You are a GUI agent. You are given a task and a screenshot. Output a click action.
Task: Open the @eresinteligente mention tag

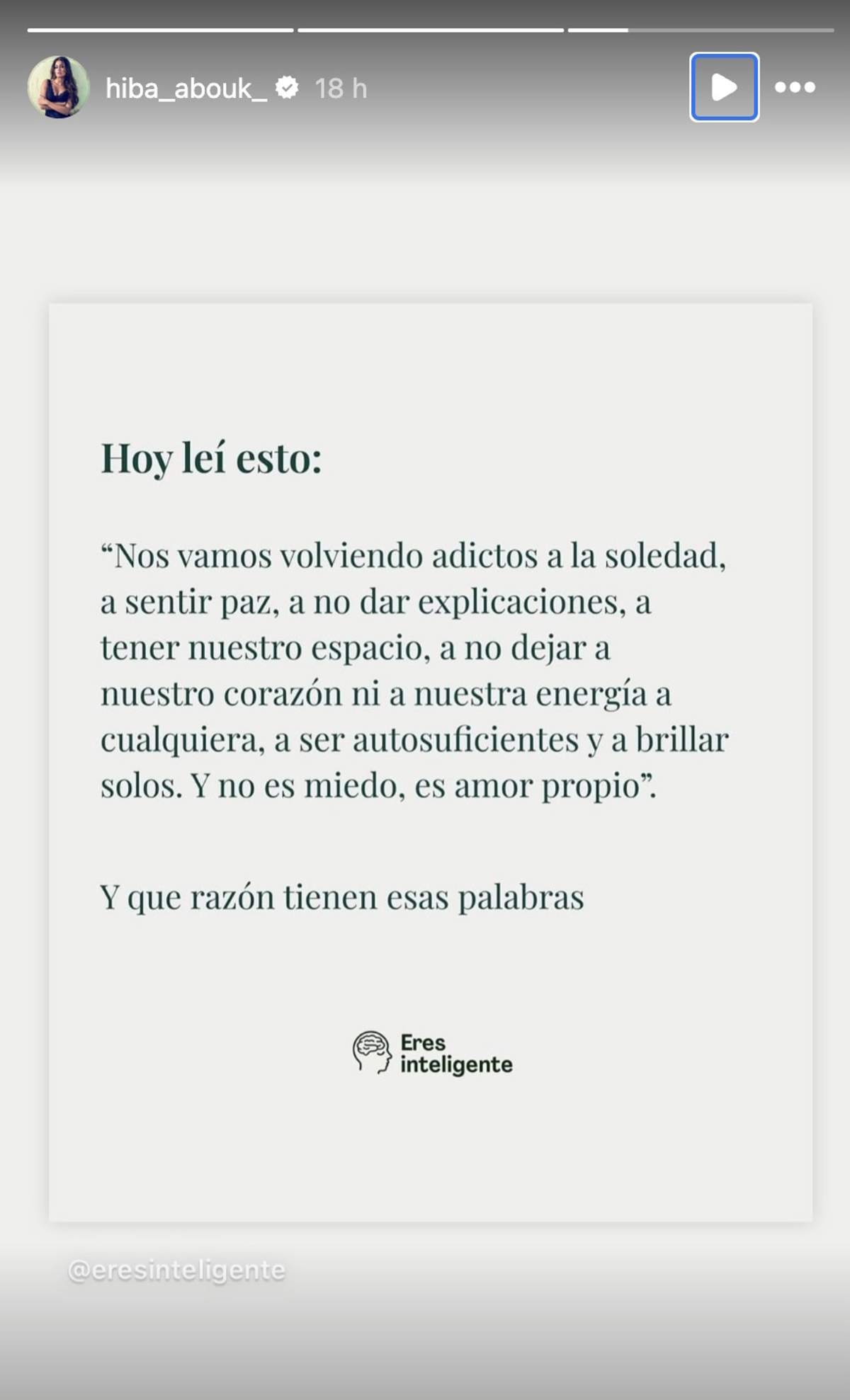(176, 1270)
